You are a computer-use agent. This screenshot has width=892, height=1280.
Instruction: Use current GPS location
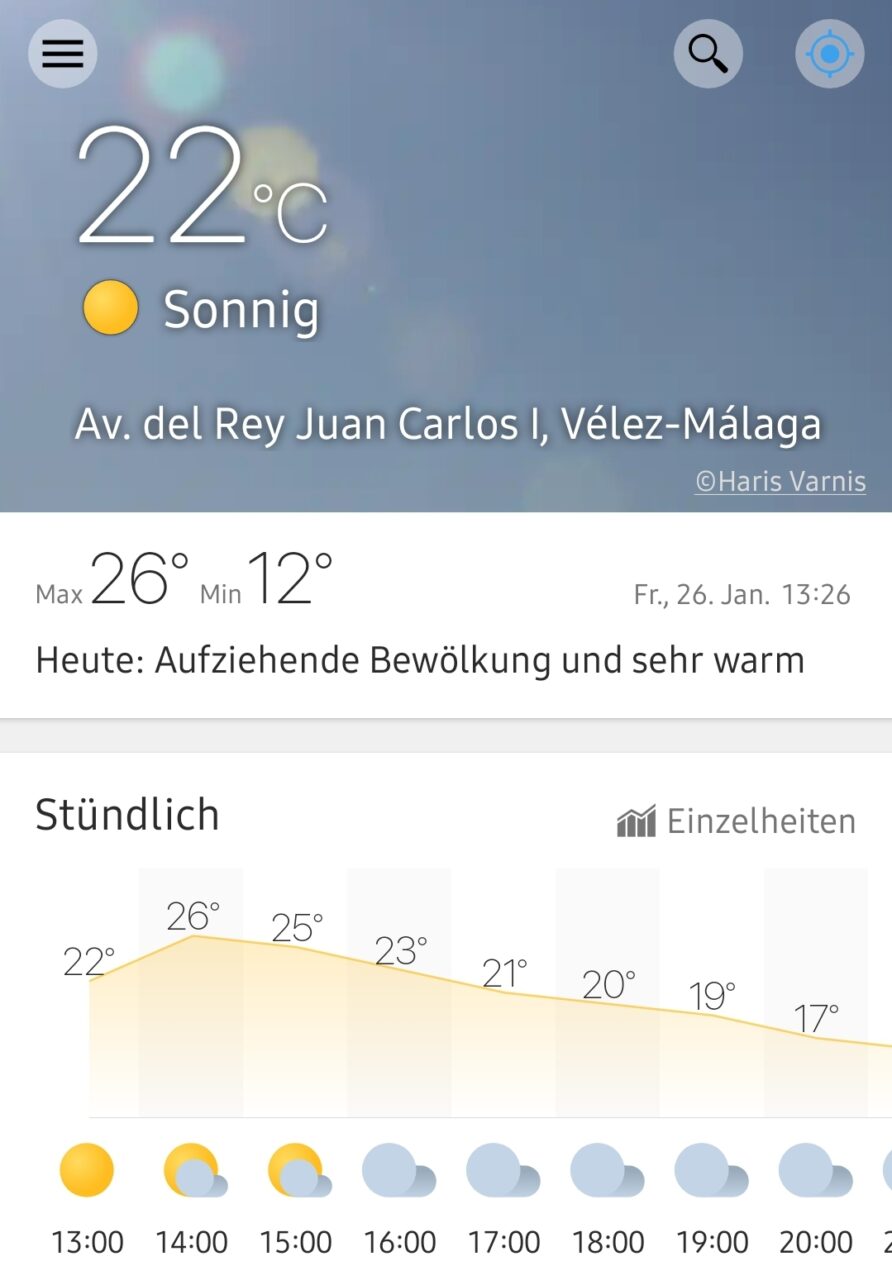point(829,53)
